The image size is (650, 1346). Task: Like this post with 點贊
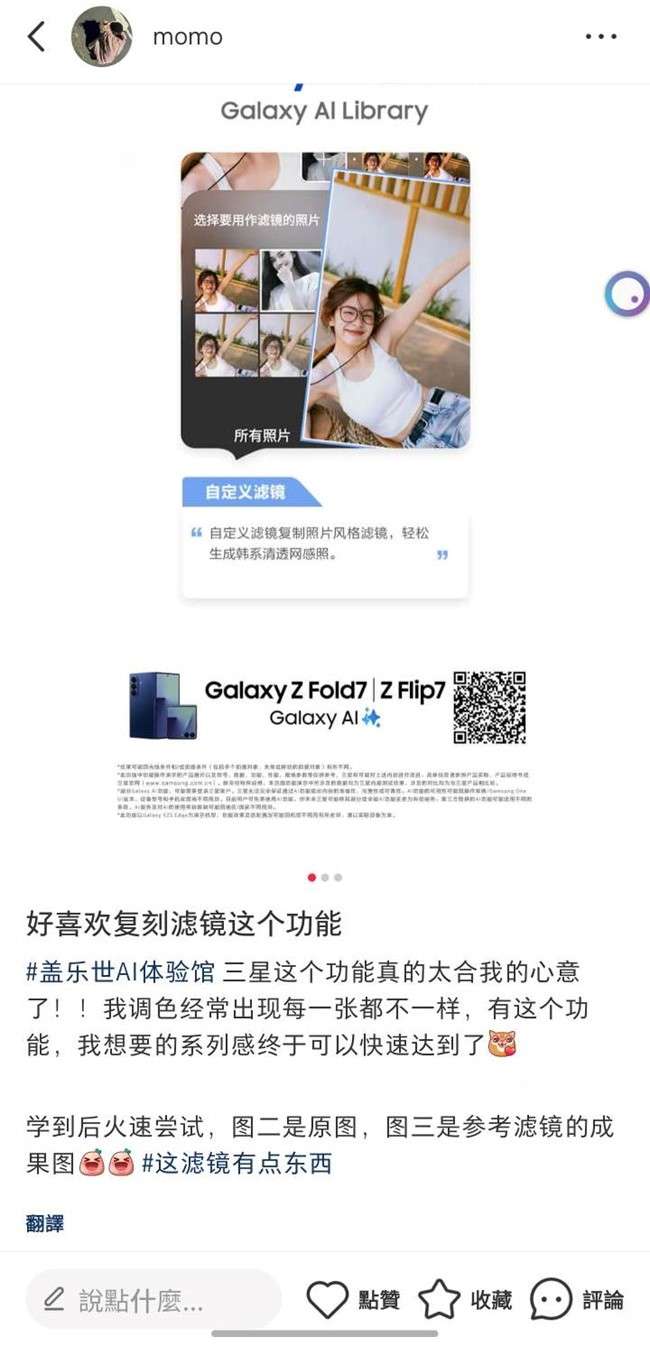click(352, 1300)
